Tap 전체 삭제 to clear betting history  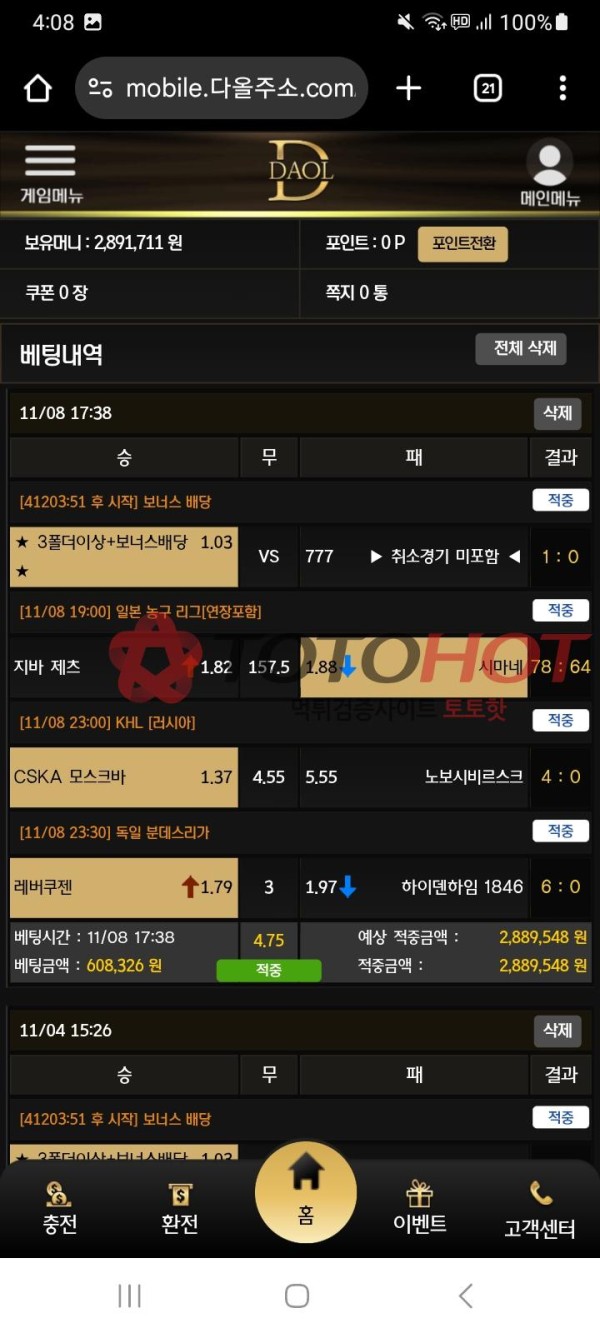pos(521,349)
